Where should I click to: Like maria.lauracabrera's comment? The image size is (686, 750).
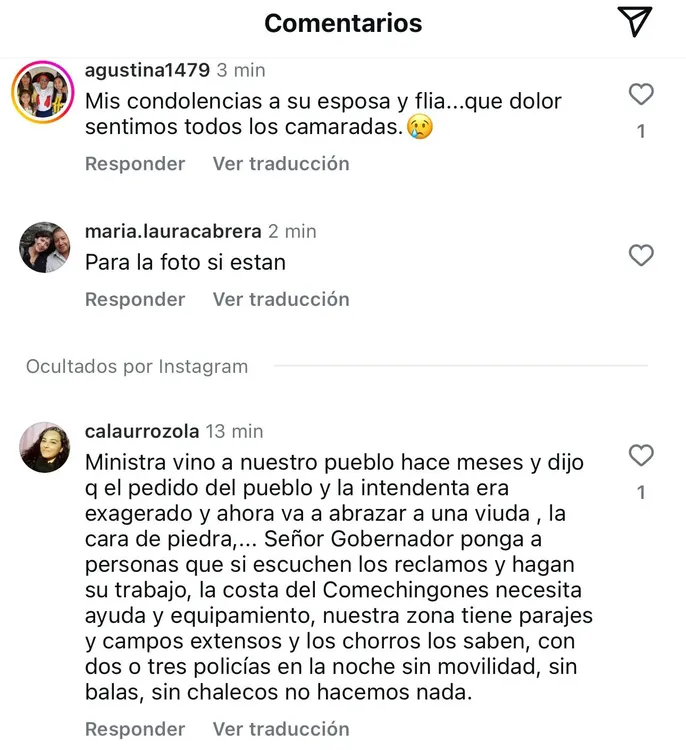640,256
